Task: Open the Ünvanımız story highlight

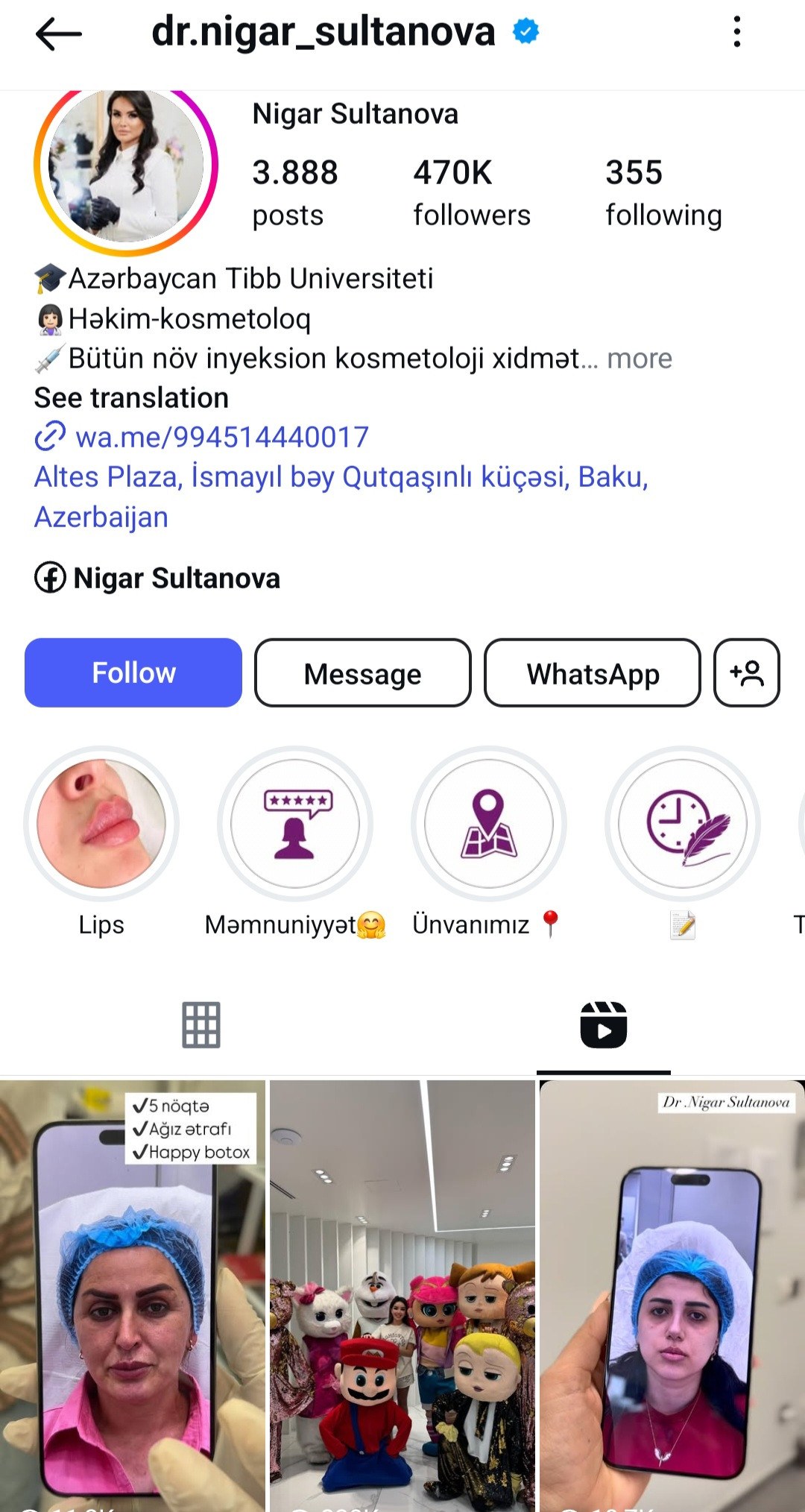Action: click(488, 824)
